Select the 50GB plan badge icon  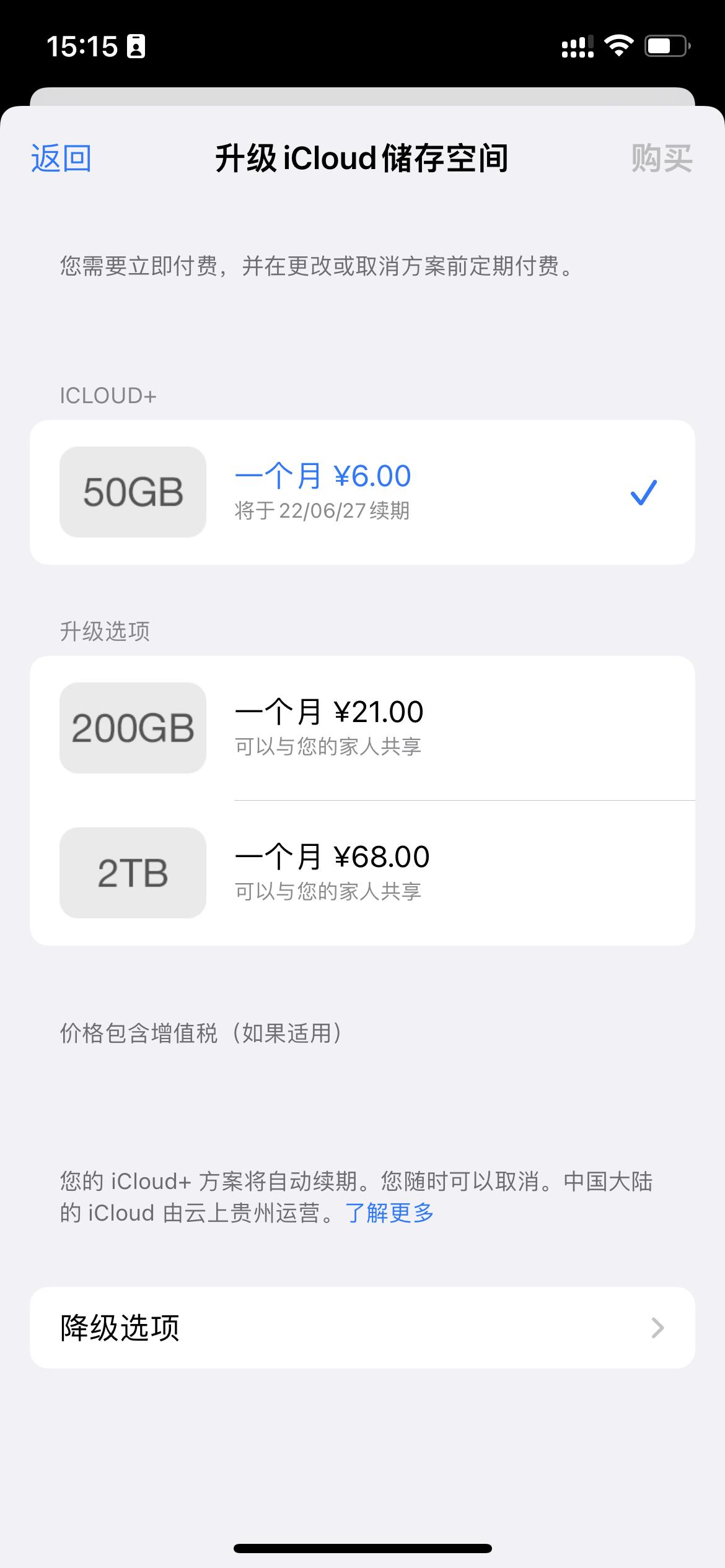pyautogui.click(x=133, y=491)
